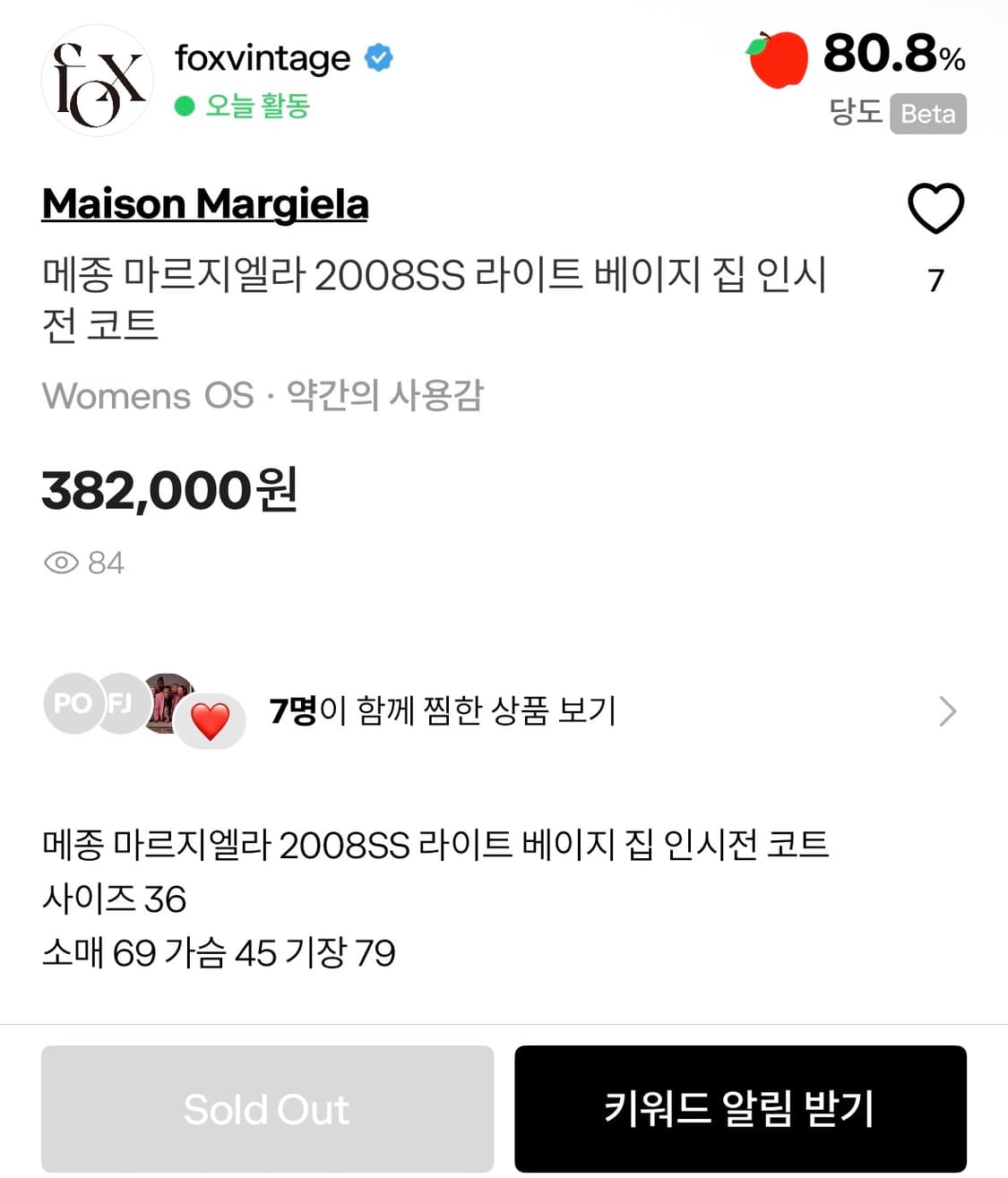
Task: Click the 382,000원 price text
Action: [170, 489]
